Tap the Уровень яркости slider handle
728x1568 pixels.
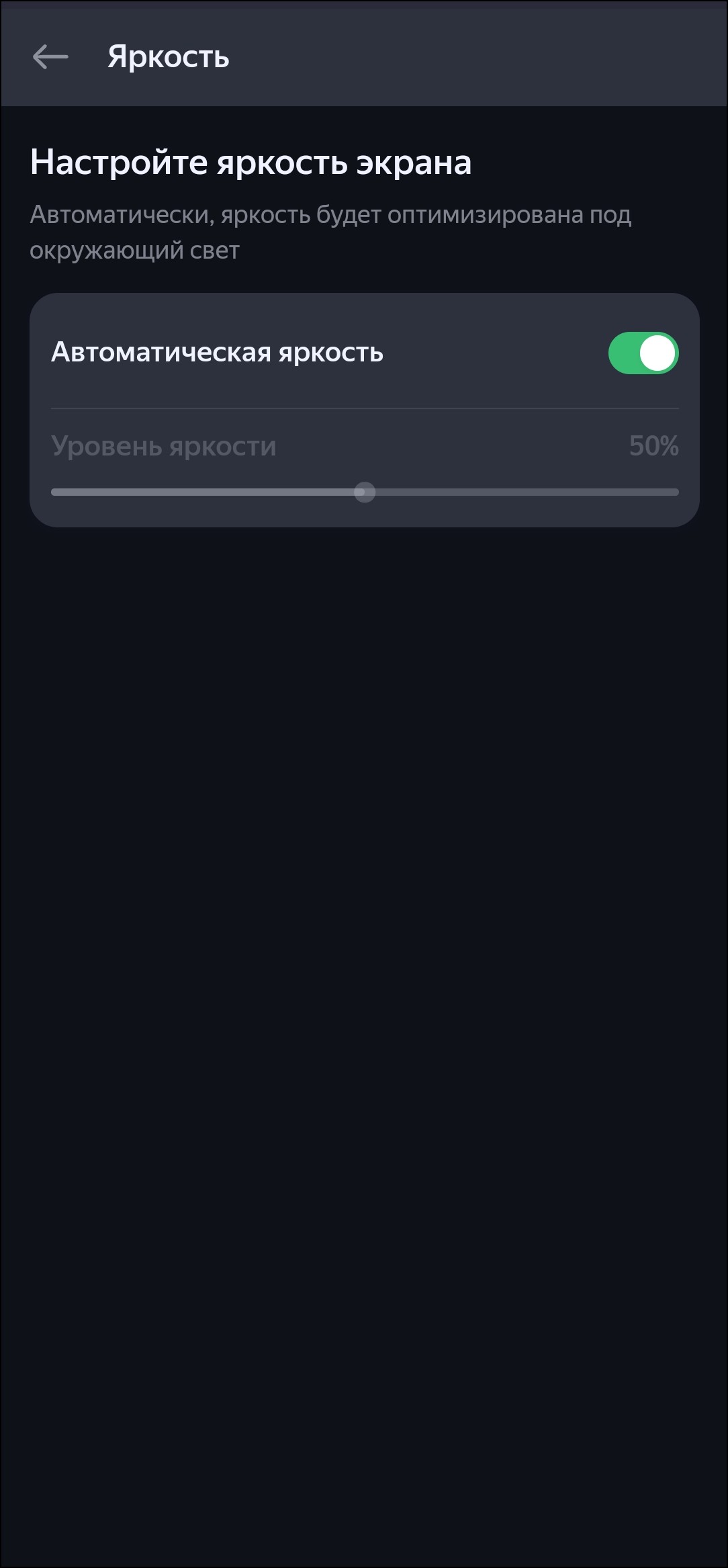(364, 492)
